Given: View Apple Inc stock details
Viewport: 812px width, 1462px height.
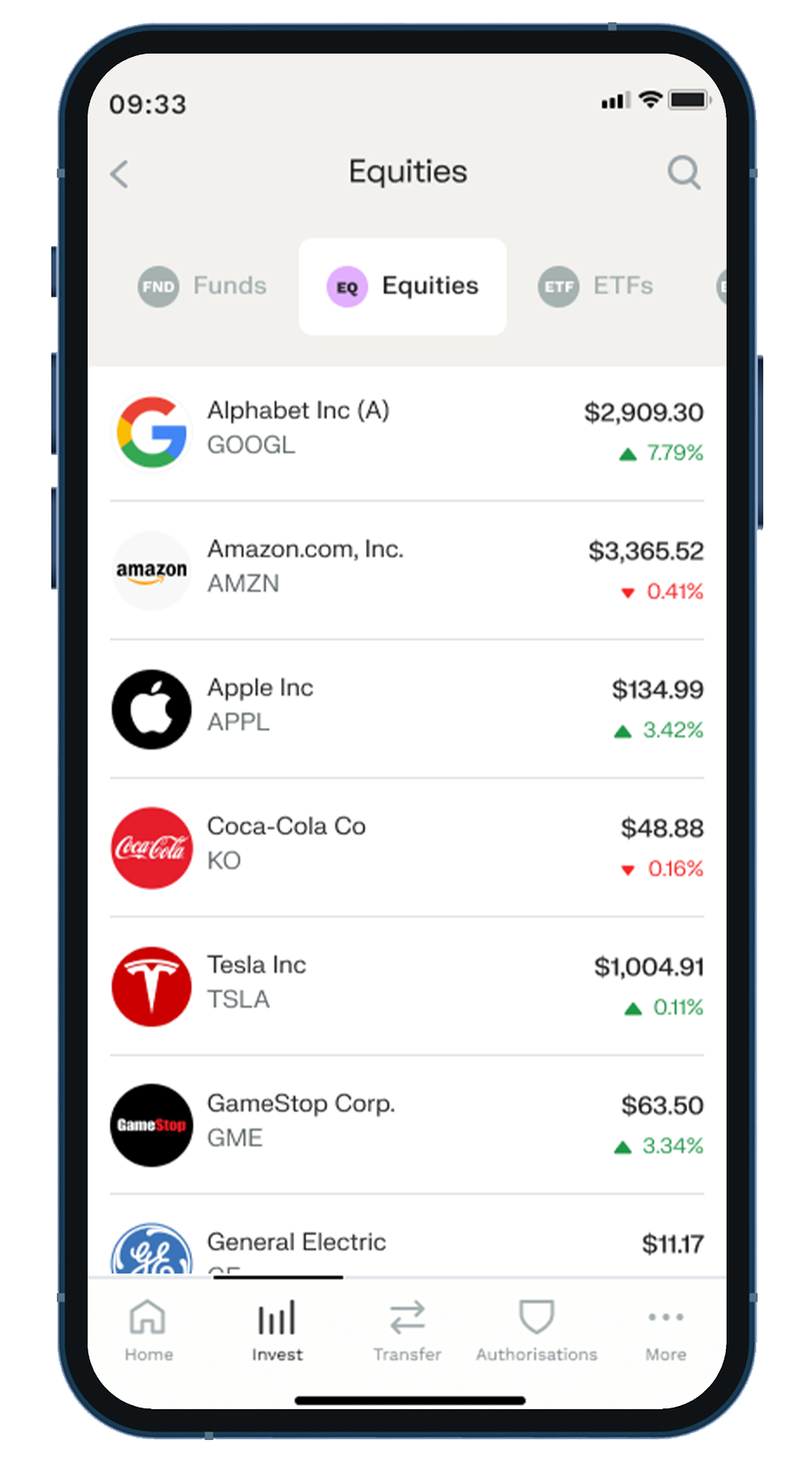Looking at the screenshot, I should pos(406,708).
